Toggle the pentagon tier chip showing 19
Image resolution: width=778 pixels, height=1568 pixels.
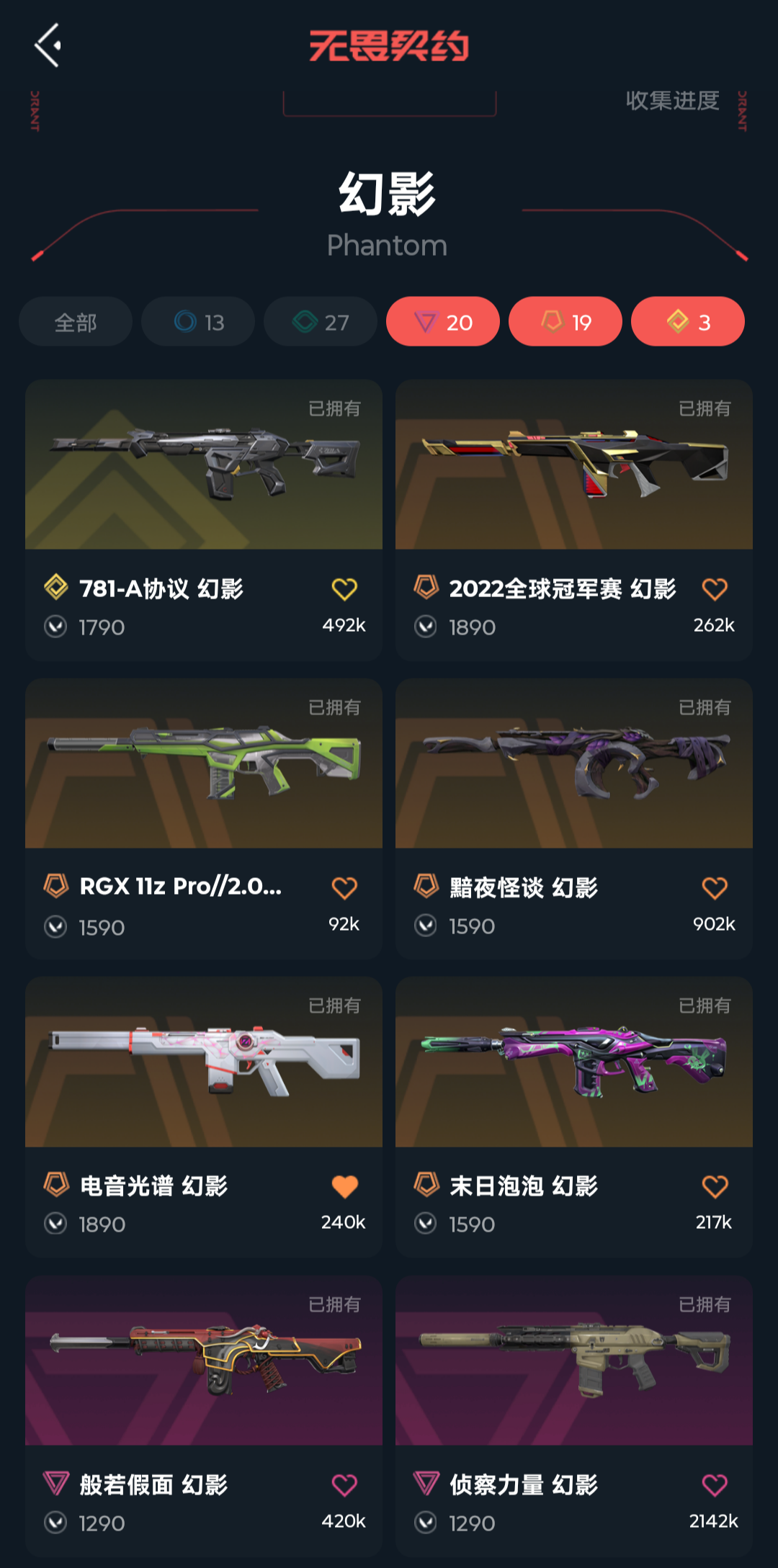[565, 322]
